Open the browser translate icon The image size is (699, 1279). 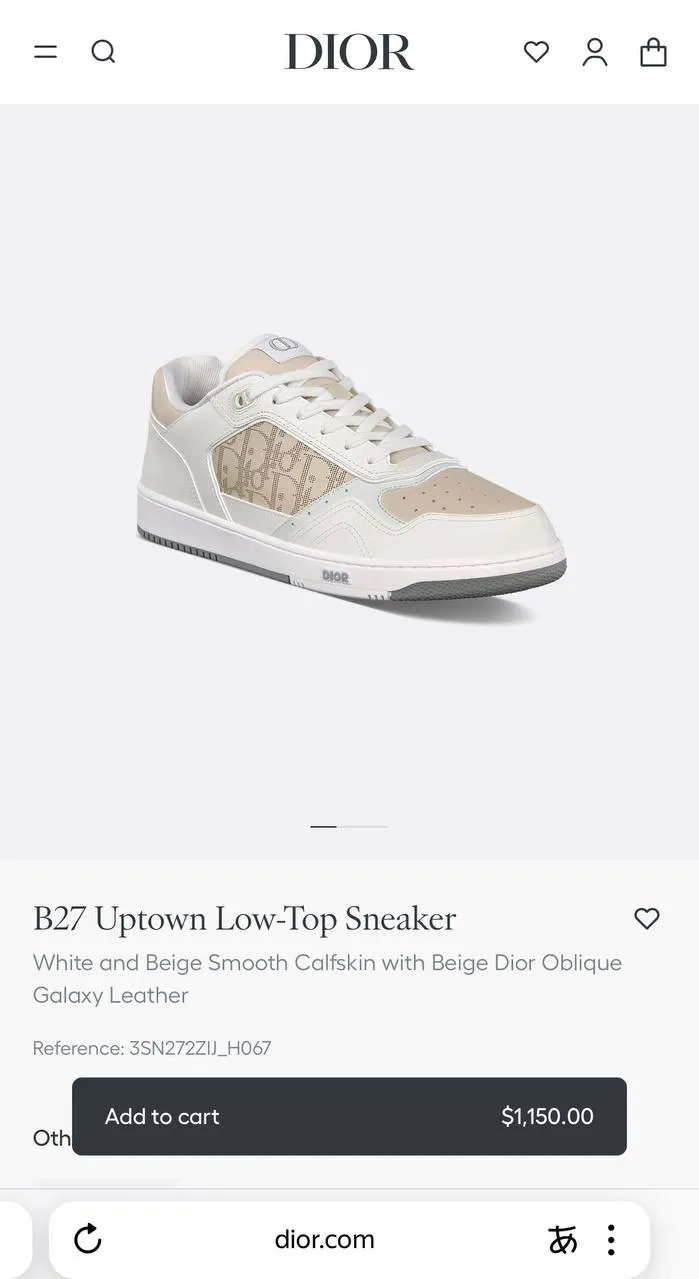coord(563,1240)
